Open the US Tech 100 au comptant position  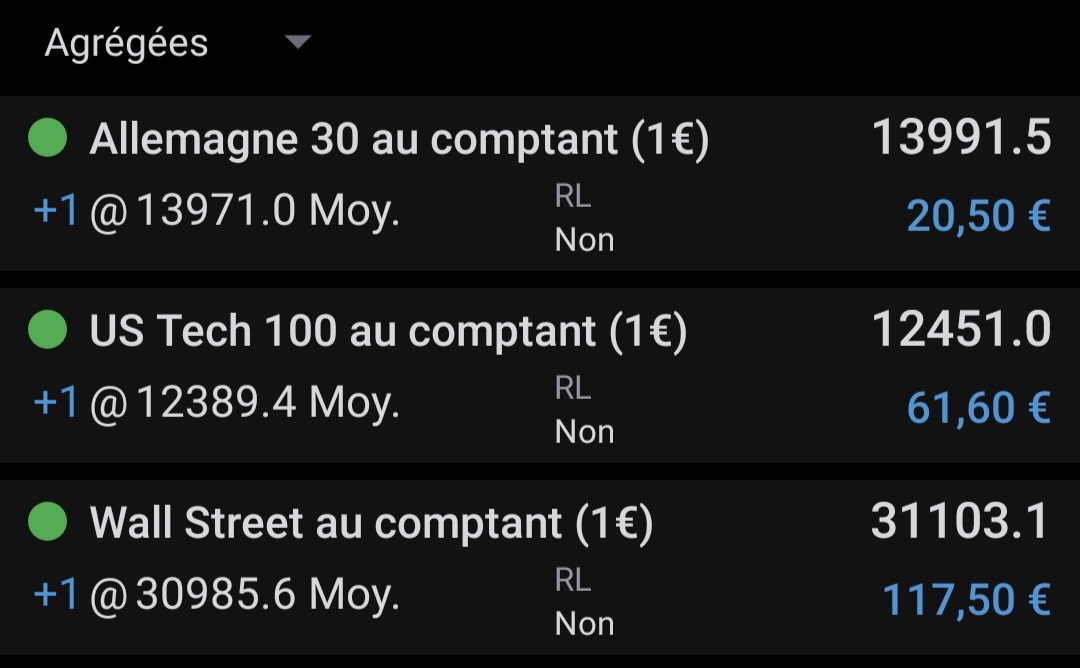pos(389,332)
